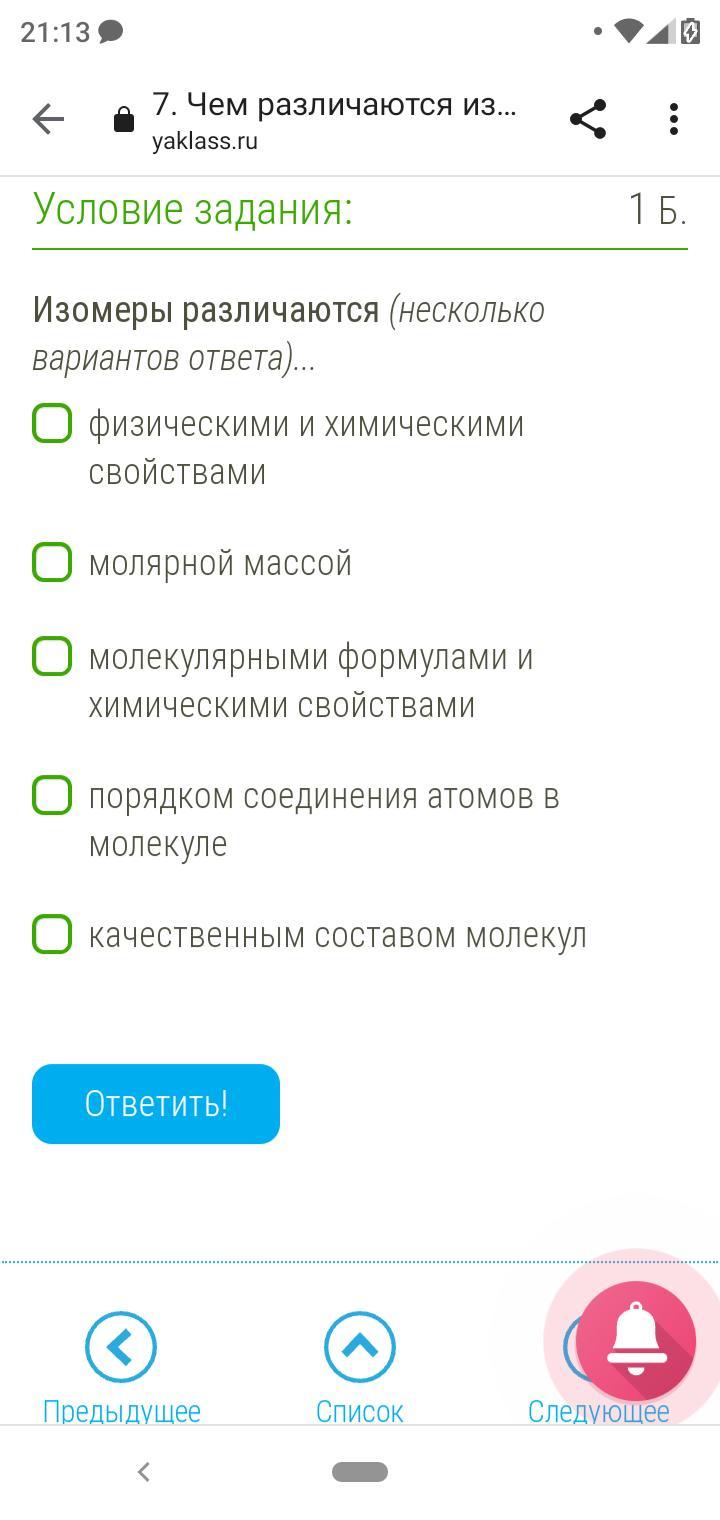The width and height of the screenshot is (720, 1520).
Task: Check 'физическими и химическими свойствами' option
Action: coord(52,423)
